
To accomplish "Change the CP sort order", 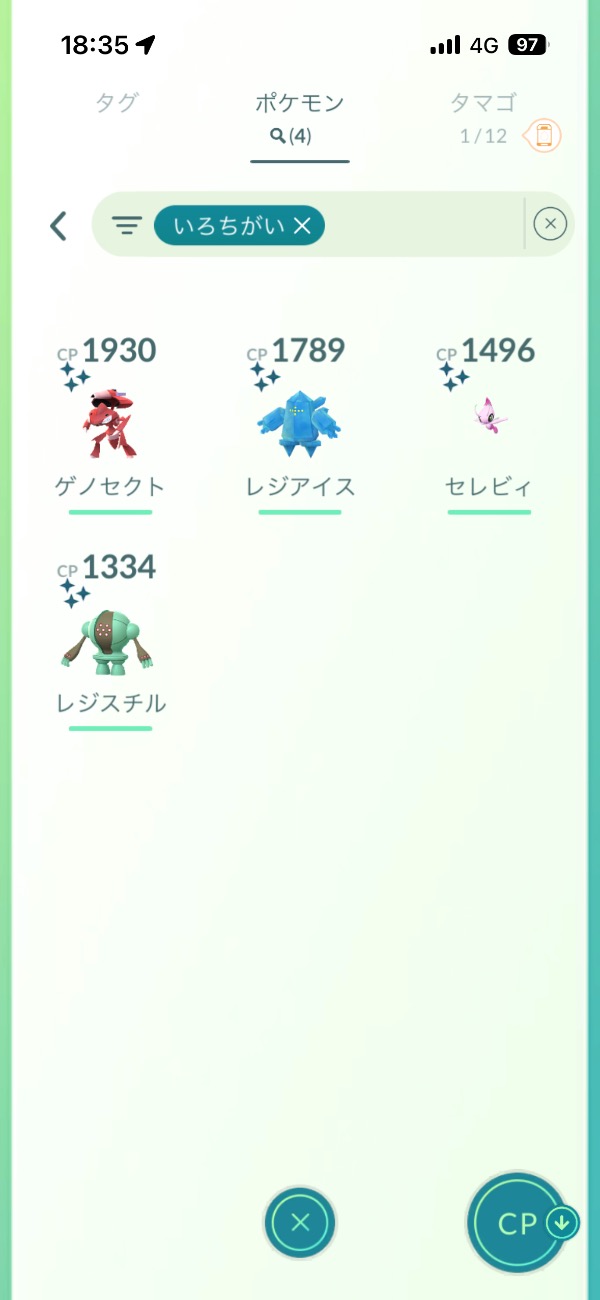I will pyautogui.click(x=519, y=1222).
